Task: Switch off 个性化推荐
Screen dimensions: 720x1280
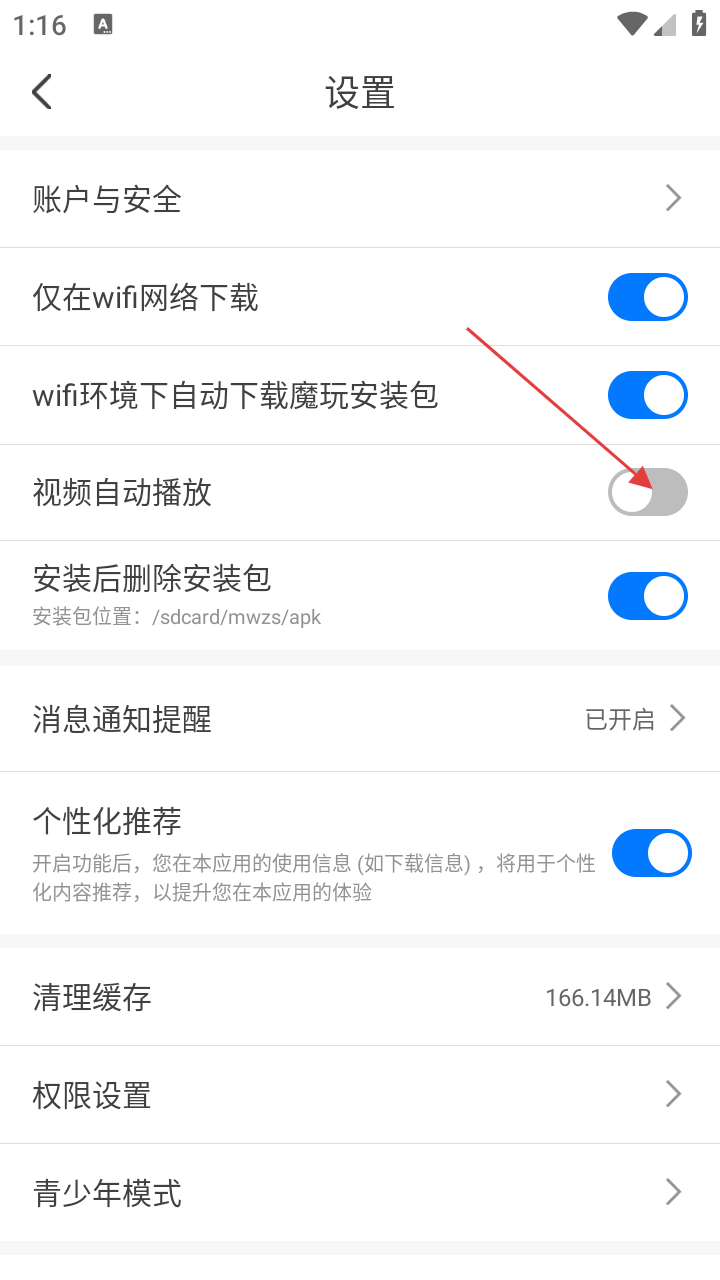Action: (651, 853)
